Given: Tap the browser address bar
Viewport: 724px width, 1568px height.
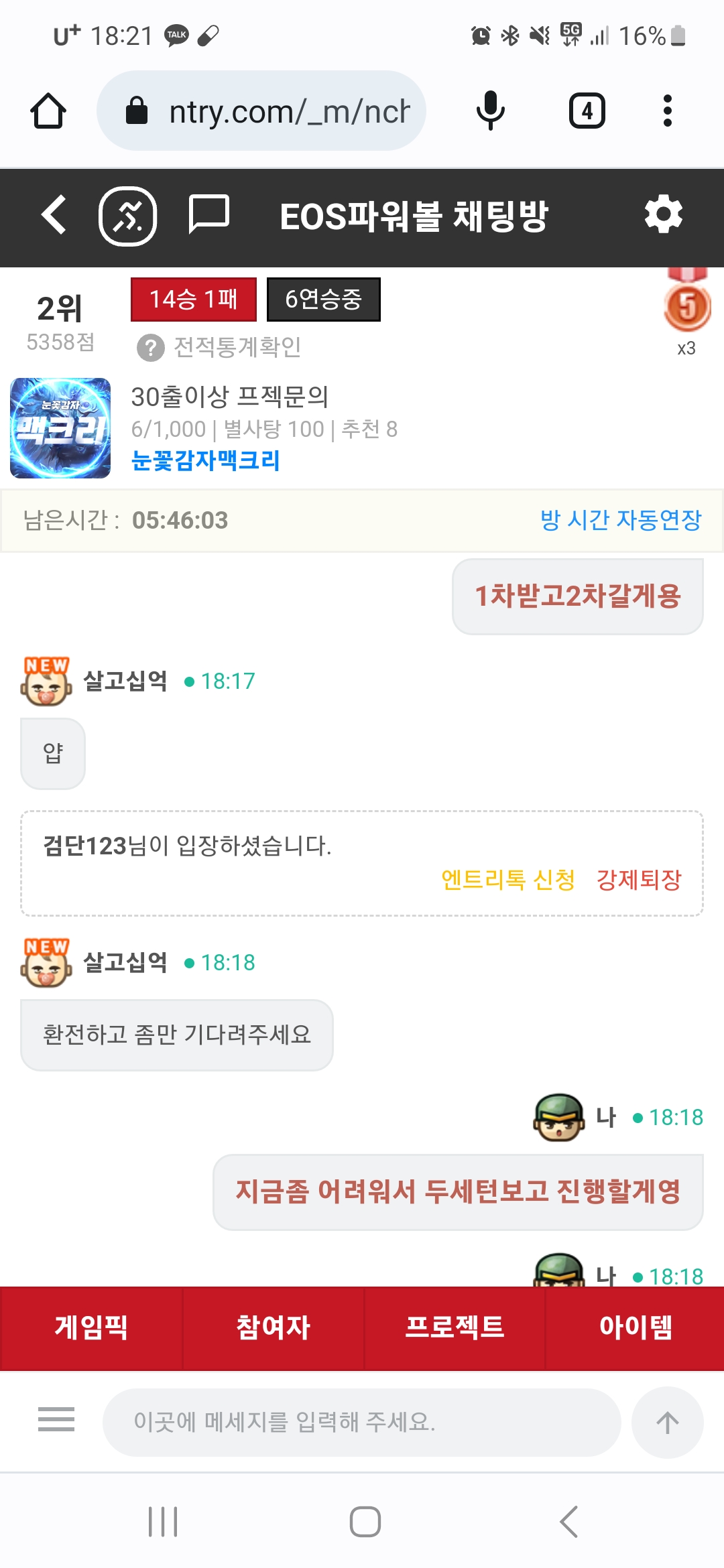Looking at the screenshot, I should coord(261,111).
